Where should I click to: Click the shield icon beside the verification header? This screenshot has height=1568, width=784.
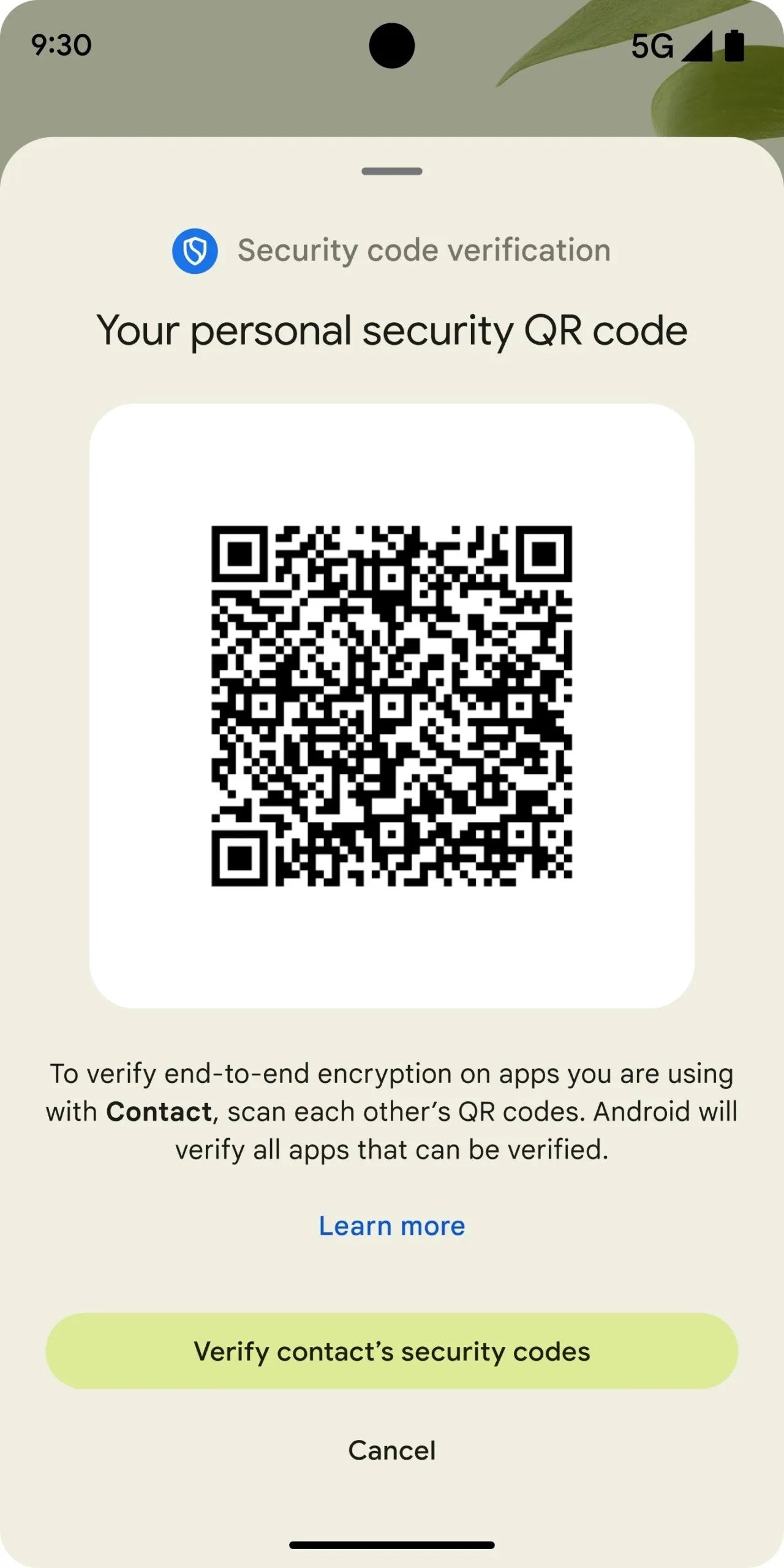tap(195, 250)
